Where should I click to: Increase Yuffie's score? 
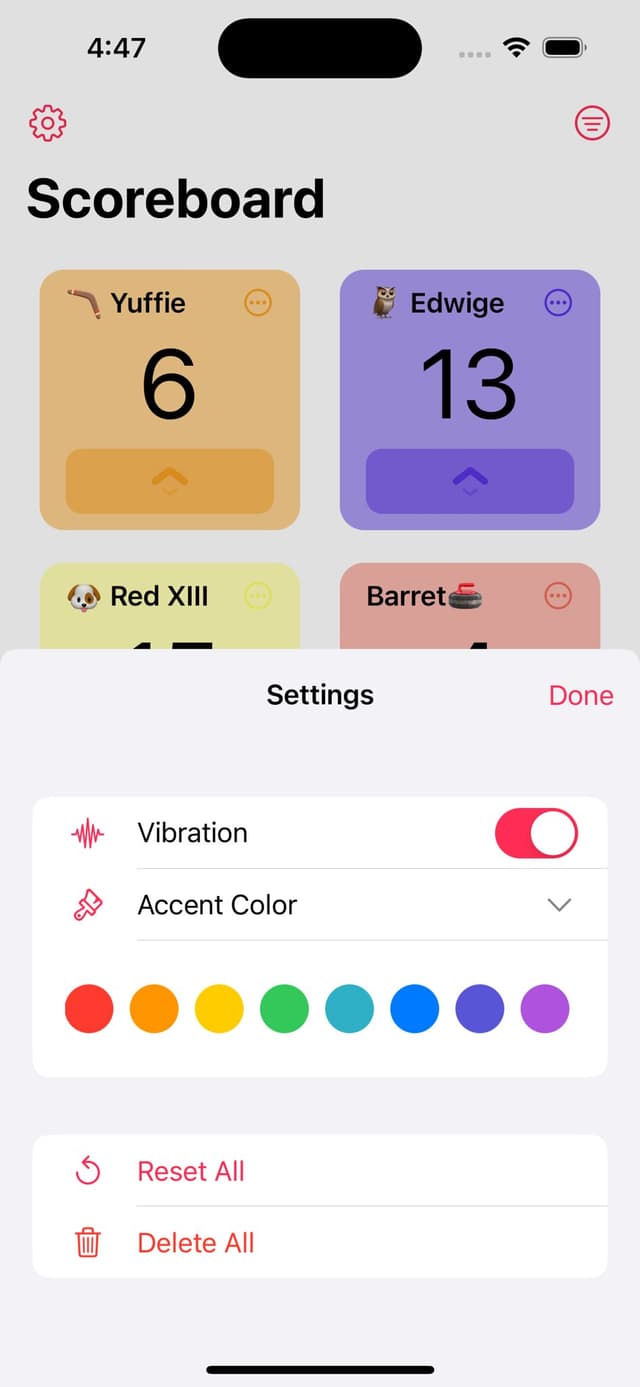point(170,481)
